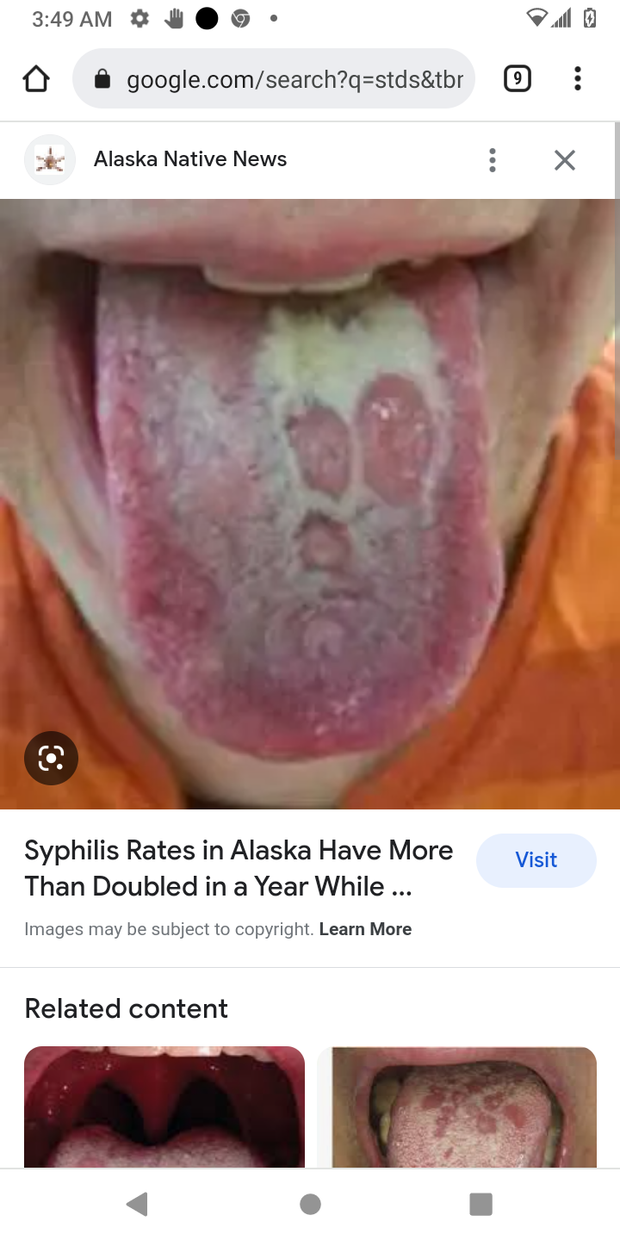Go to Chrome home page
Screen dimensions: 620x1240
(x=36, y=79)
